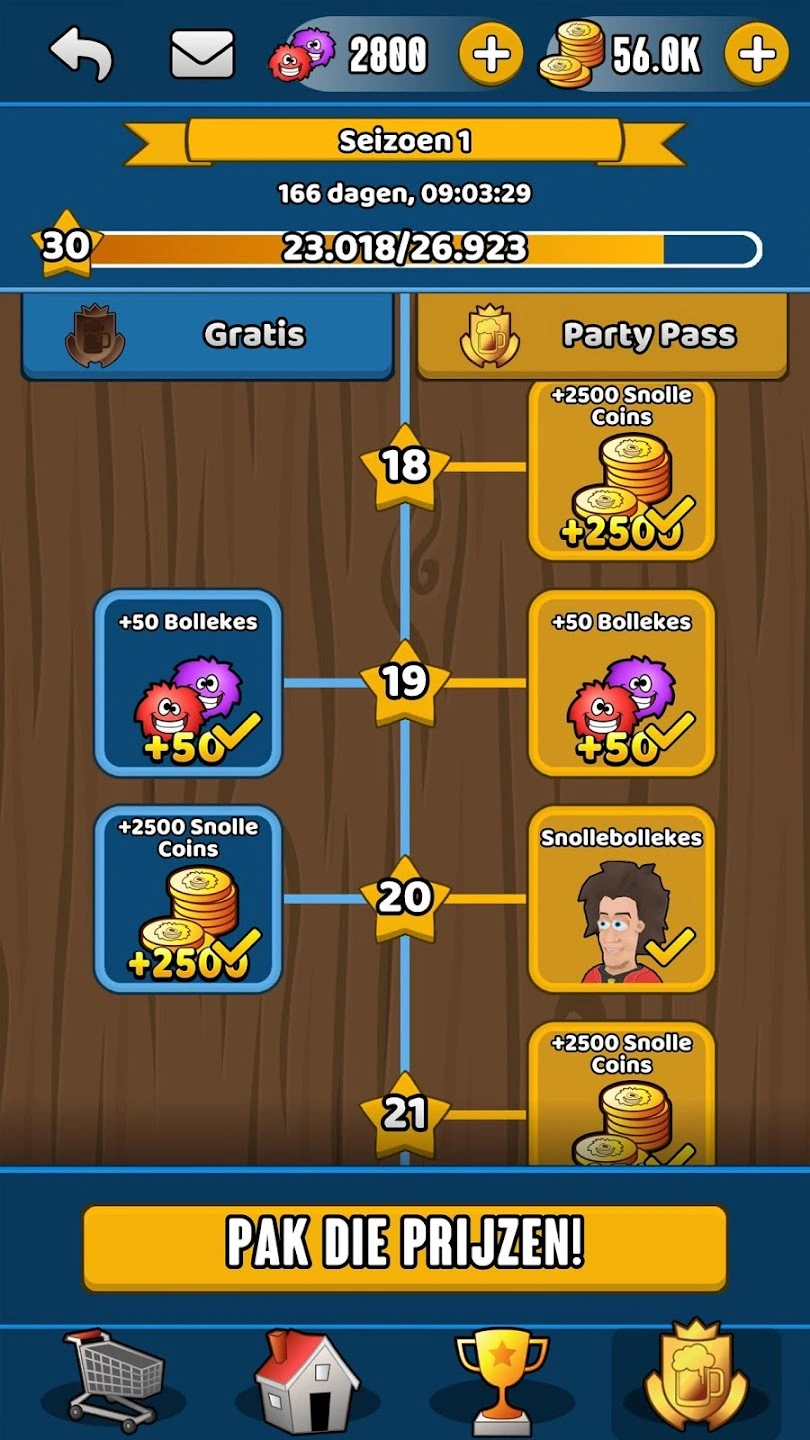
Task: Open the Party Pass +50 Bollekes reward at level 19
Action: pyautogui.click(x=621, y=683)
